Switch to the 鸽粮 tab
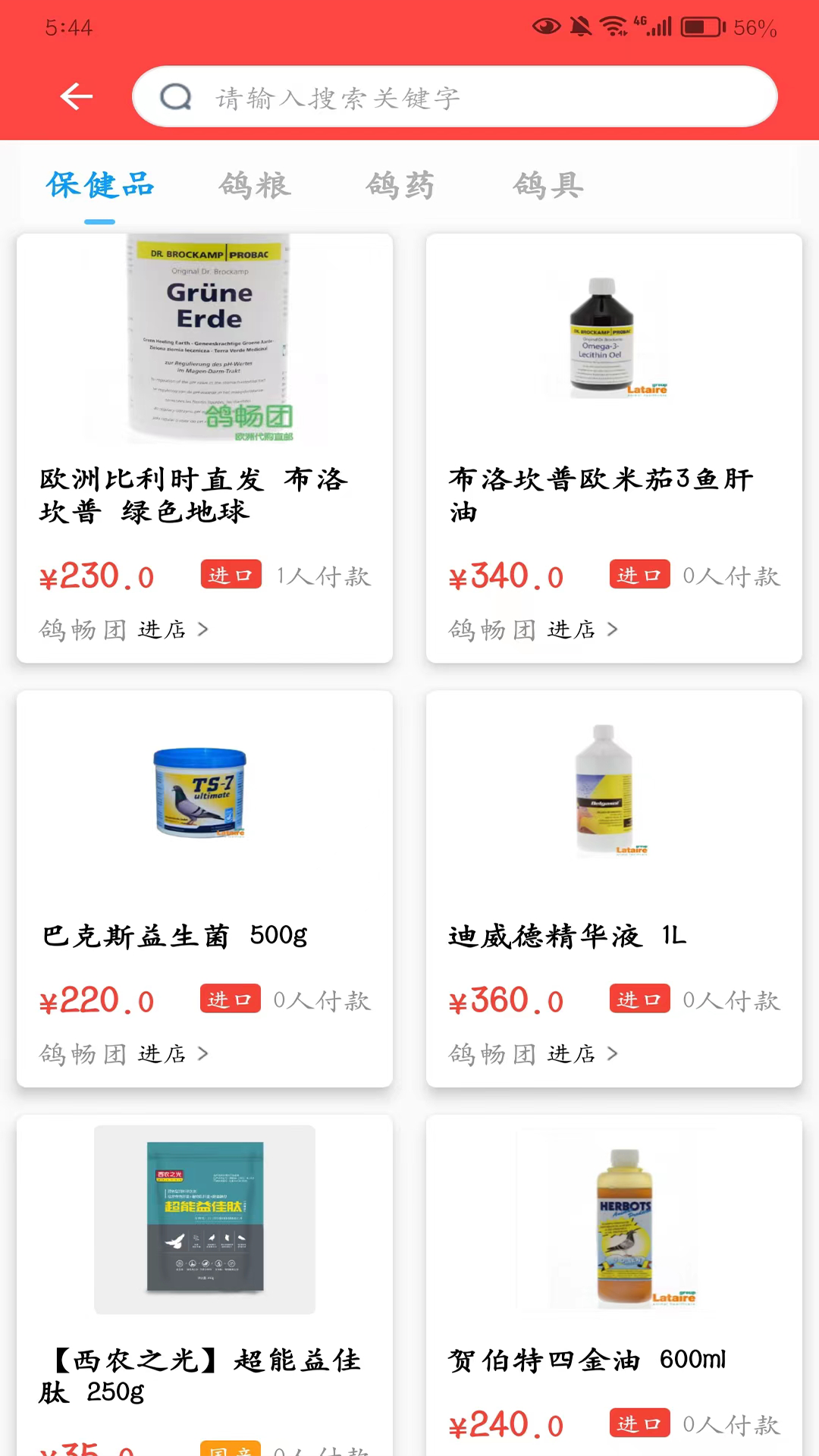Viewport: 819px width, 1456px height. coord(254,184)
